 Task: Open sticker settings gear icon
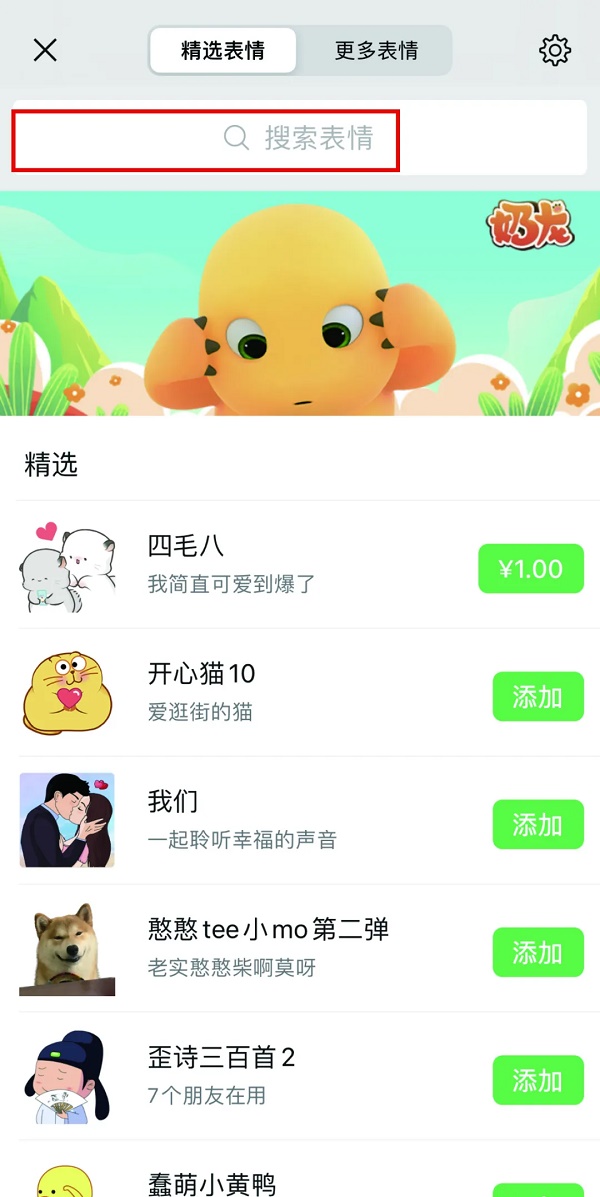click(x=554, y=50)
